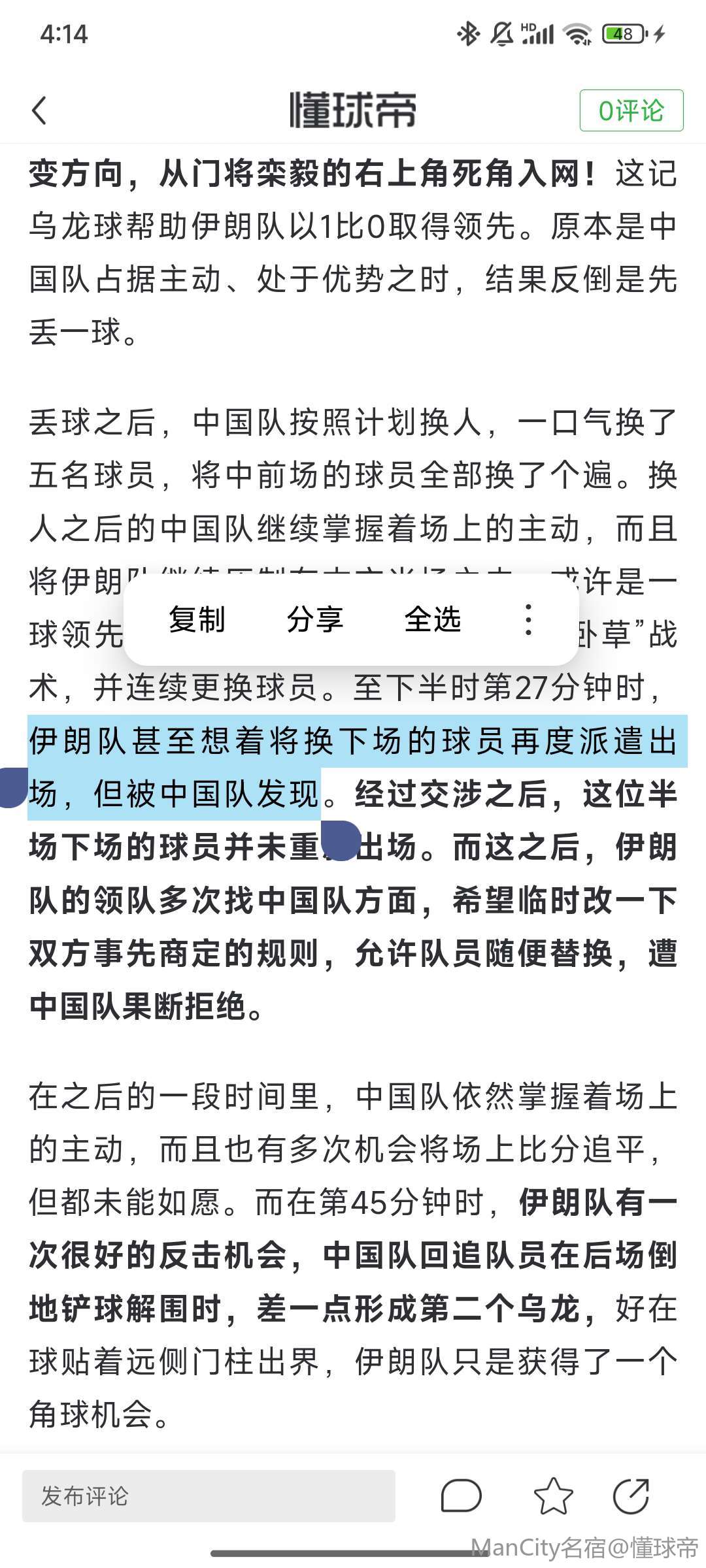The height and width of the screenshot is (1568, 706).
Task: Open the 0评论 comments button
Action: pyautogui.click(x=631, y=110)
